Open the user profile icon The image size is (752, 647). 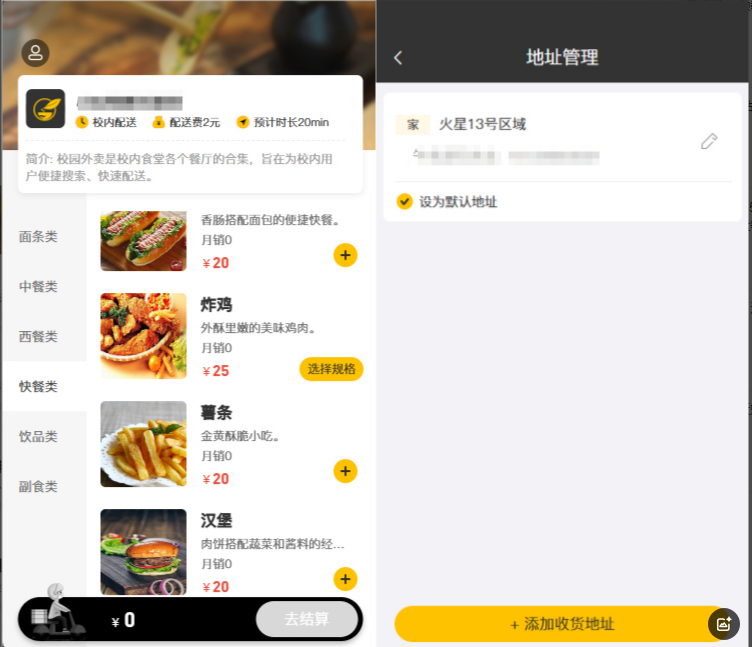tap(35, 53)
